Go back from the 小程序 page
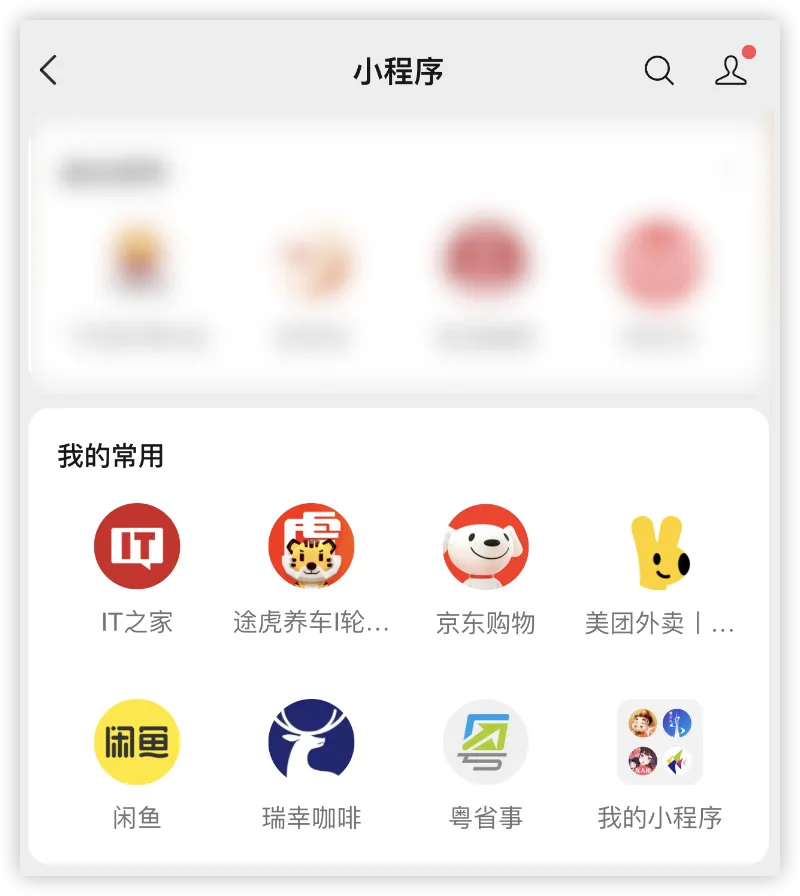Screen dimensions: 800x896 pyautogui.click(x=48, y=70)
